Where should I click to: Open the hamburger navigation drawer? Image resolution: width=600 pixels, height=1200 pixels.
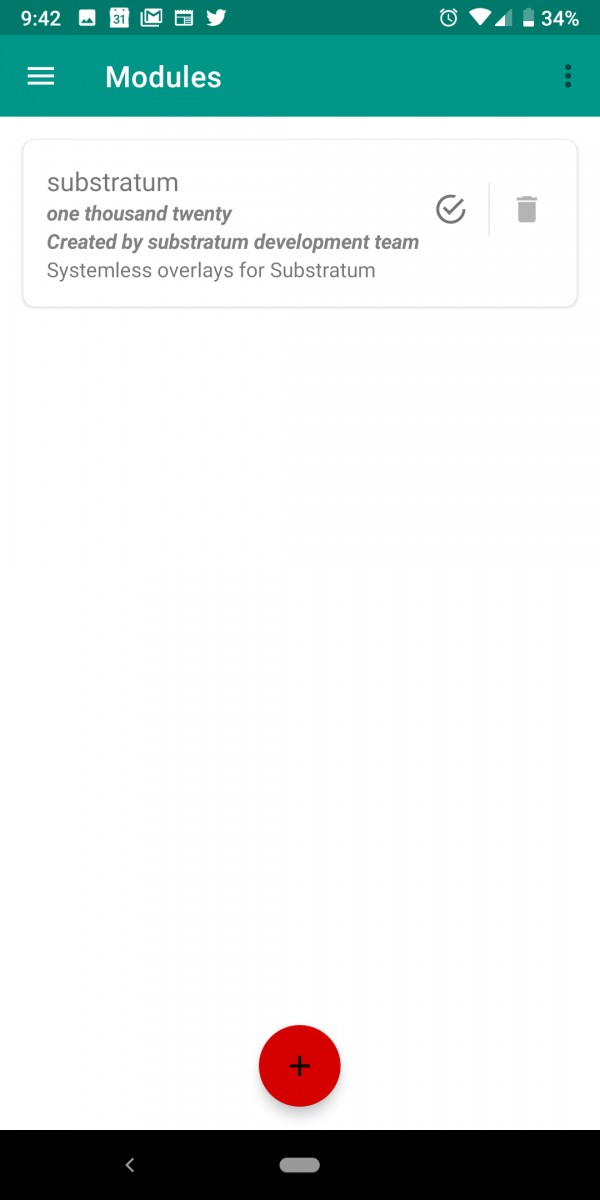point(41,77)
